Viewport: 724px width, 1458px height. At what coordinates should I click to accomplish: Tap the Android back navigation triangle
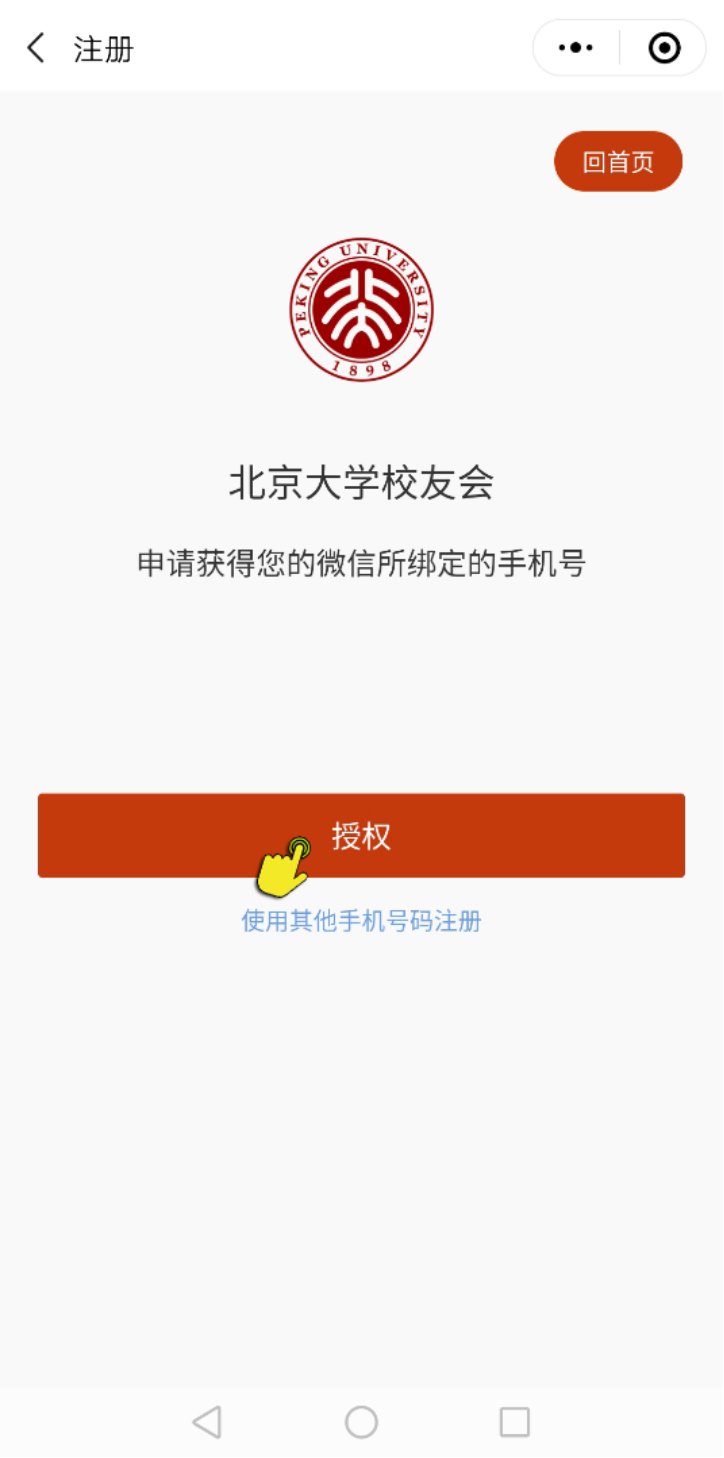[207, 1420]
